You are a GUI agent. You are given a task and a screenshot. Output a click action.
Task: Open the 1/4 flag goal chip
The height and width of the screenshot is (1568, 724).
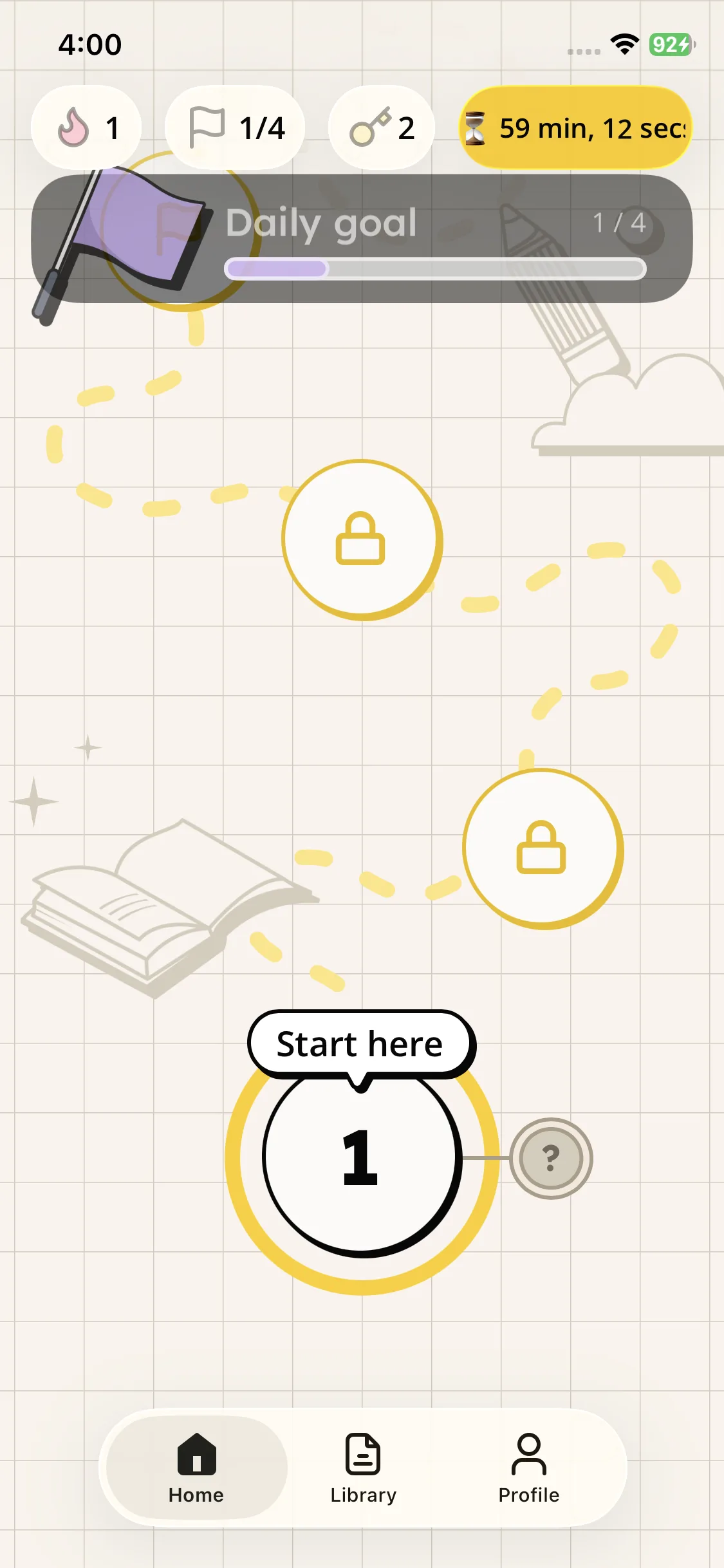[235, 127]
